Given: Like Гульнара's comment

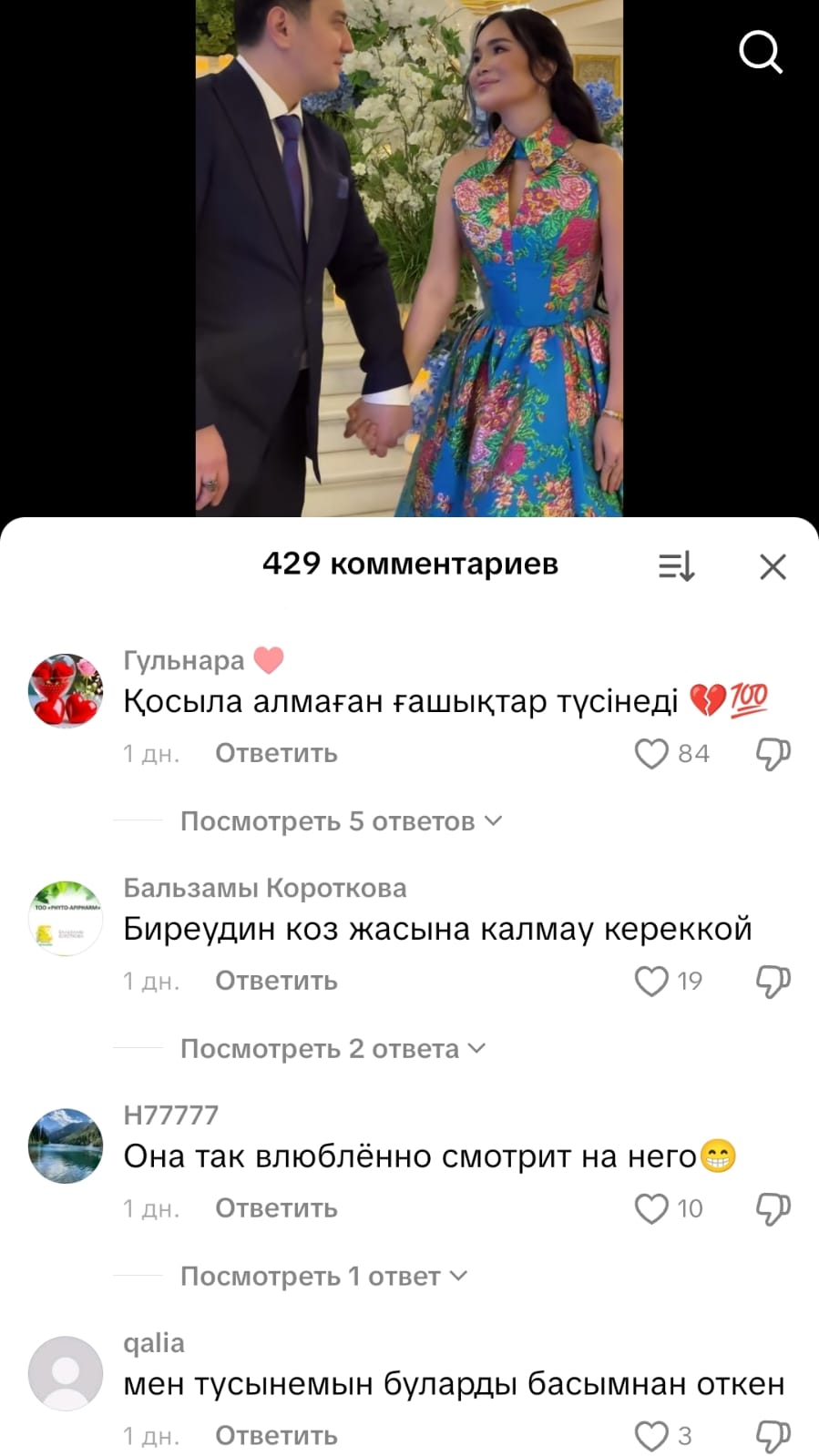Looking at the screenshot, I should pyautogui.click(x=651, y=754).
